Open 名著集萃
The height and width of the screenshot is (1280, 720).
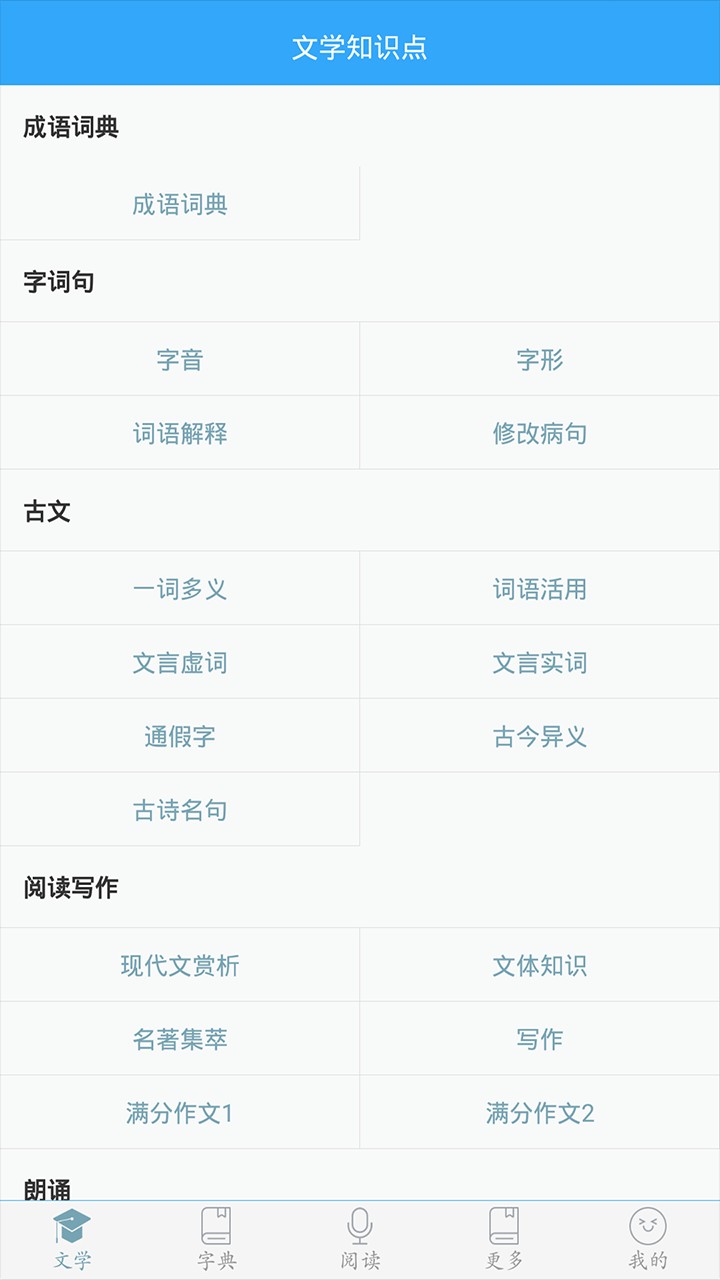coord(180,1039)
